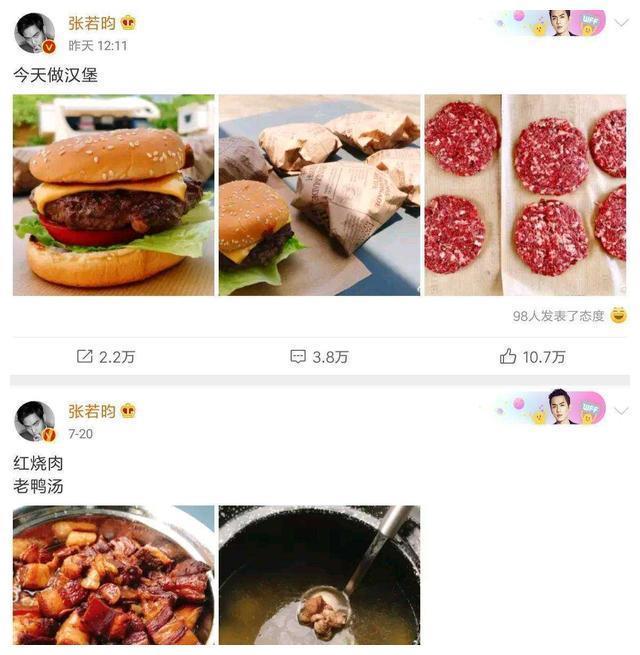Open the duck soup photo
This screenshot has height=655, width=640.
(319, 575)
